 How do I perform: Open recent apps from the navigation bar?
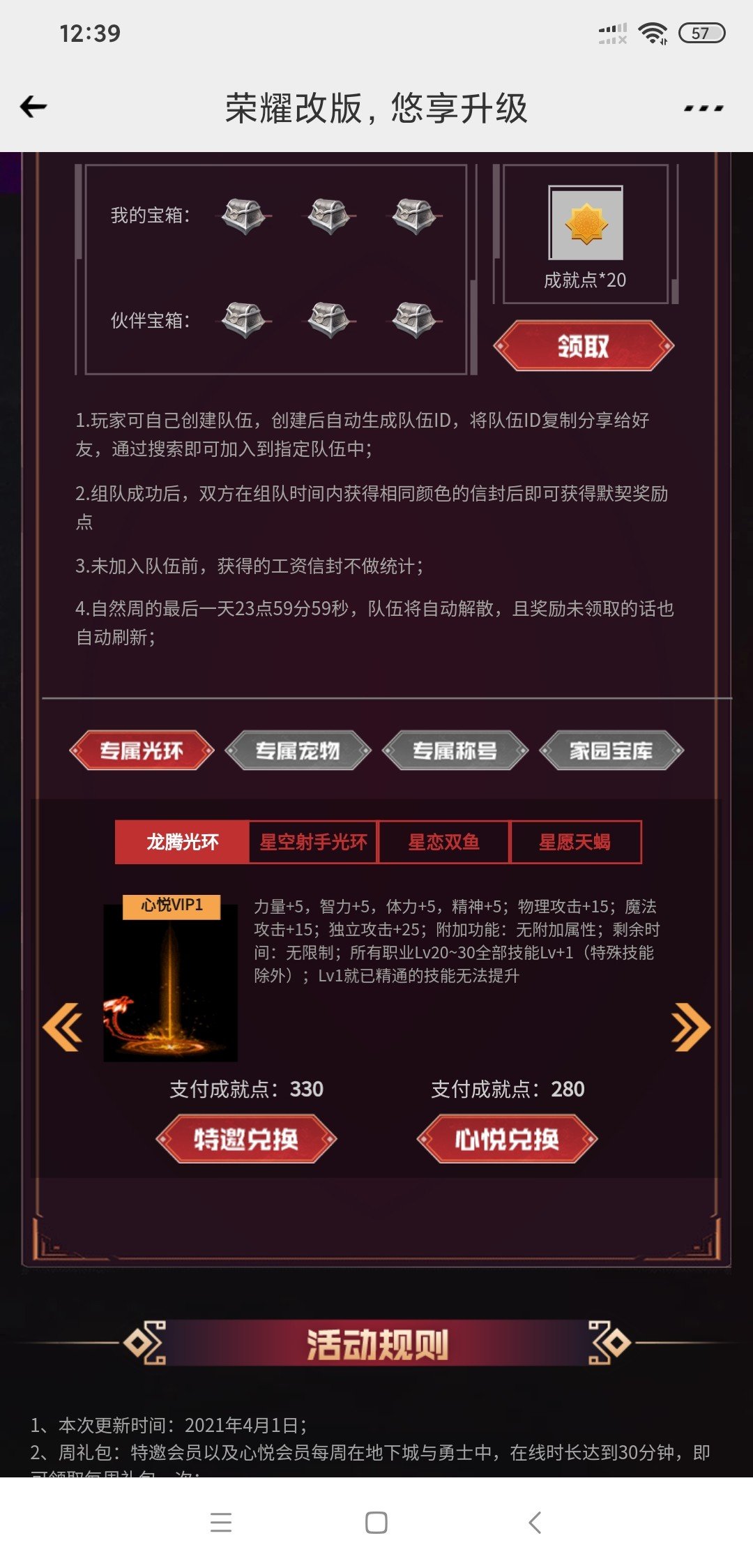(x=221, y=1522)
